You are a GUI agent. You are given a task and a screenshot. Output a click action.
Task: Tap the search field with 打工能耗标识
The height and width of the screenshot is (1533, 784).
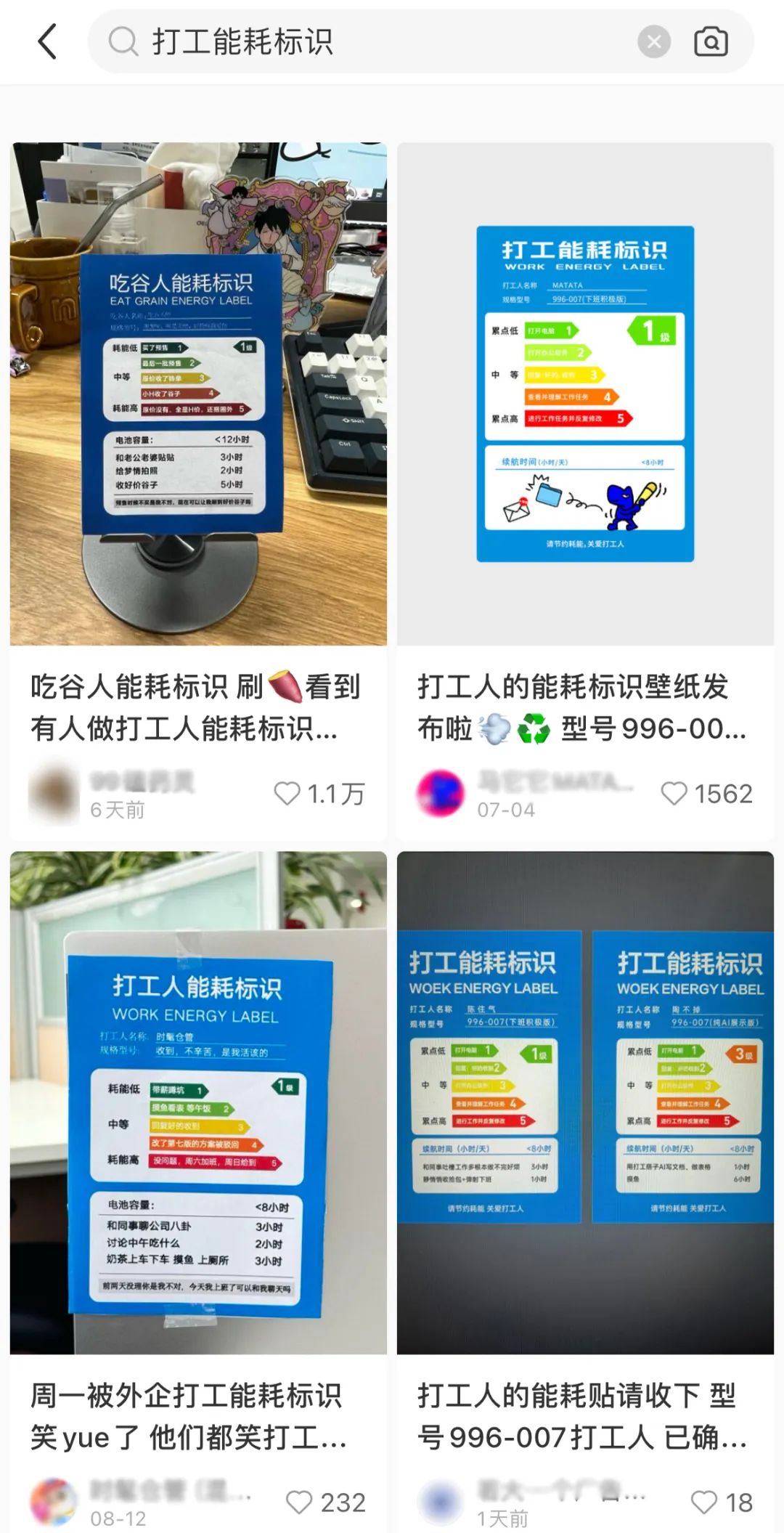[x=363, y=41]
